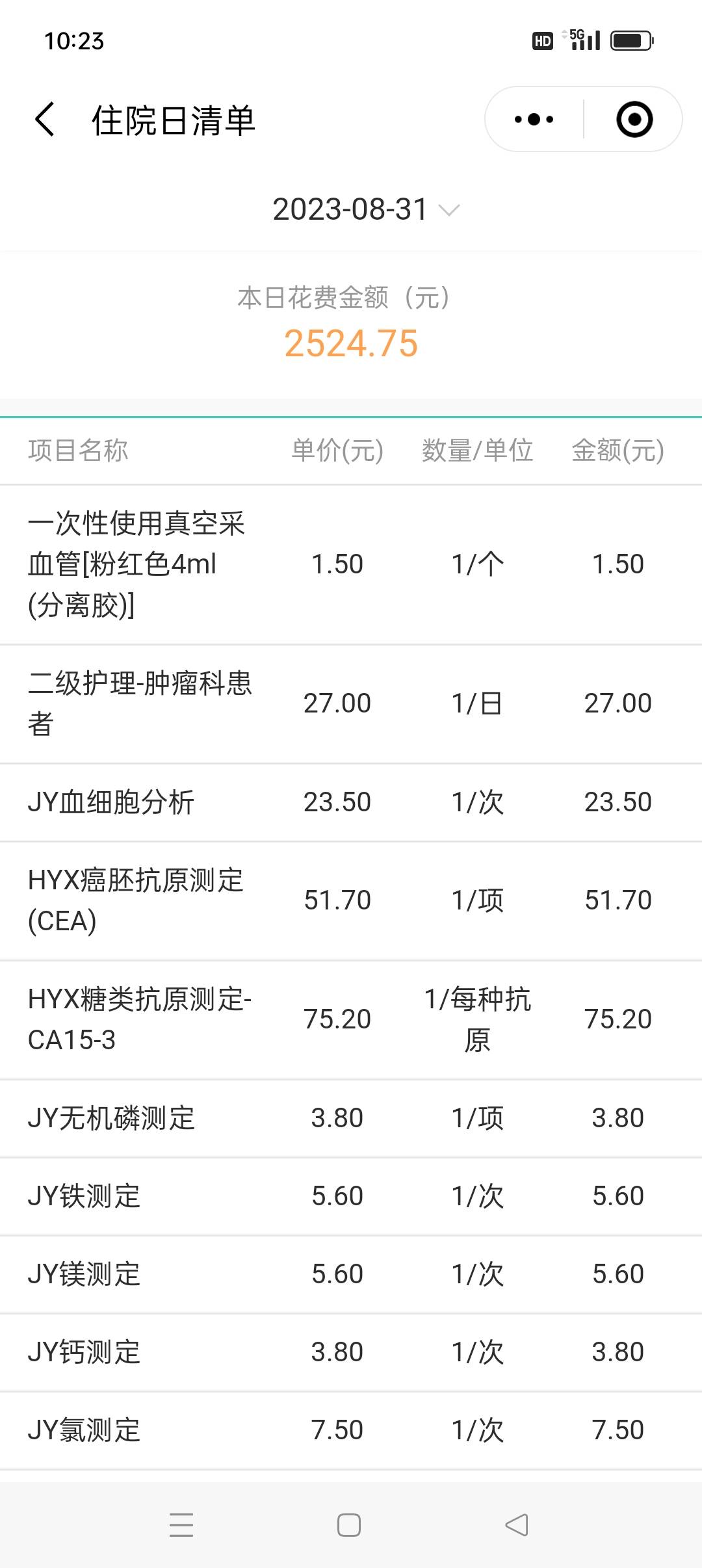This screenshot has width=702, height=1568.
Task: Open the mini program overflow menu
Action: 534,120
